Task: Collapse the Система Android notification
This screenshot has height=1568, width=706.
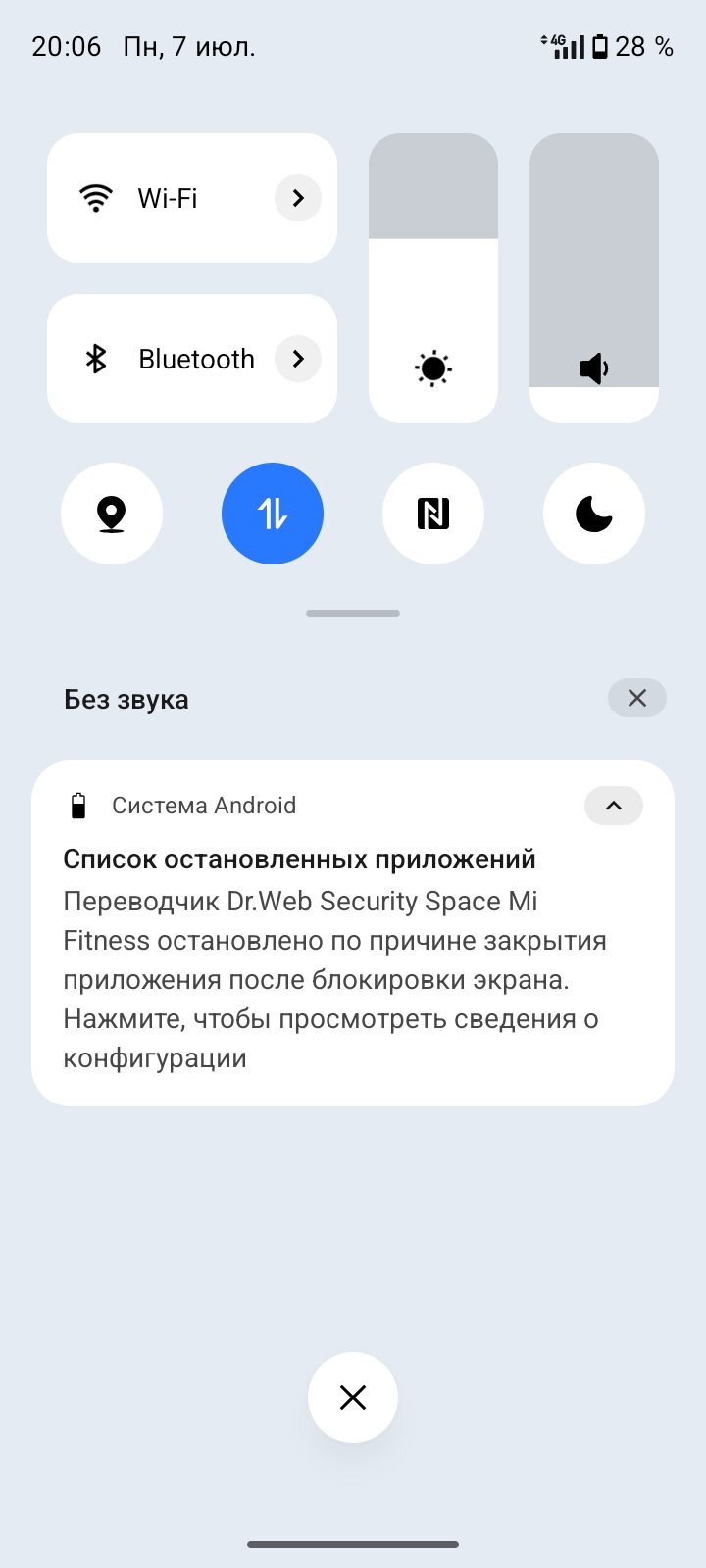Action: tap(614, 806)
